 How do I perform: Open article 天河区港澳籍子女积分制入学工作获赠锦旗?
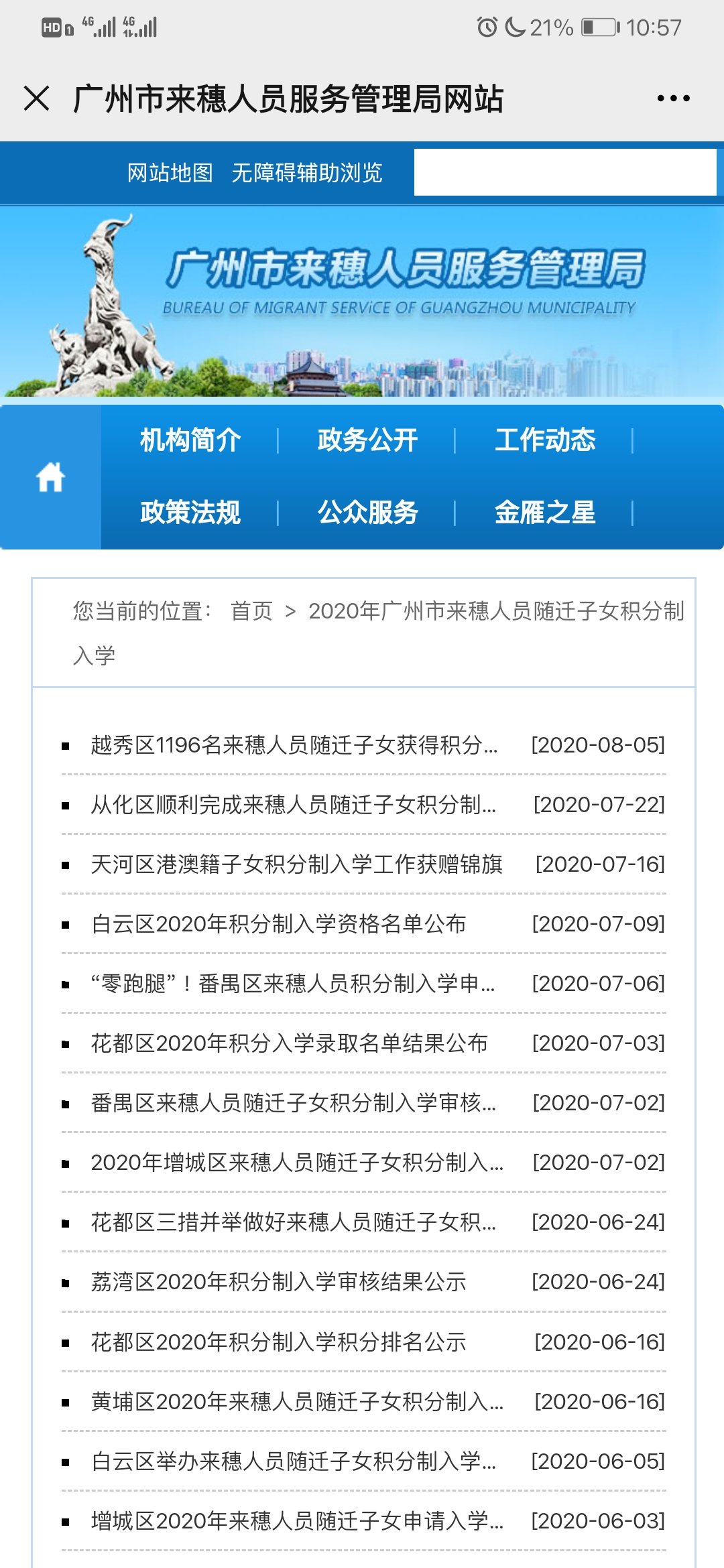[296, 864]
